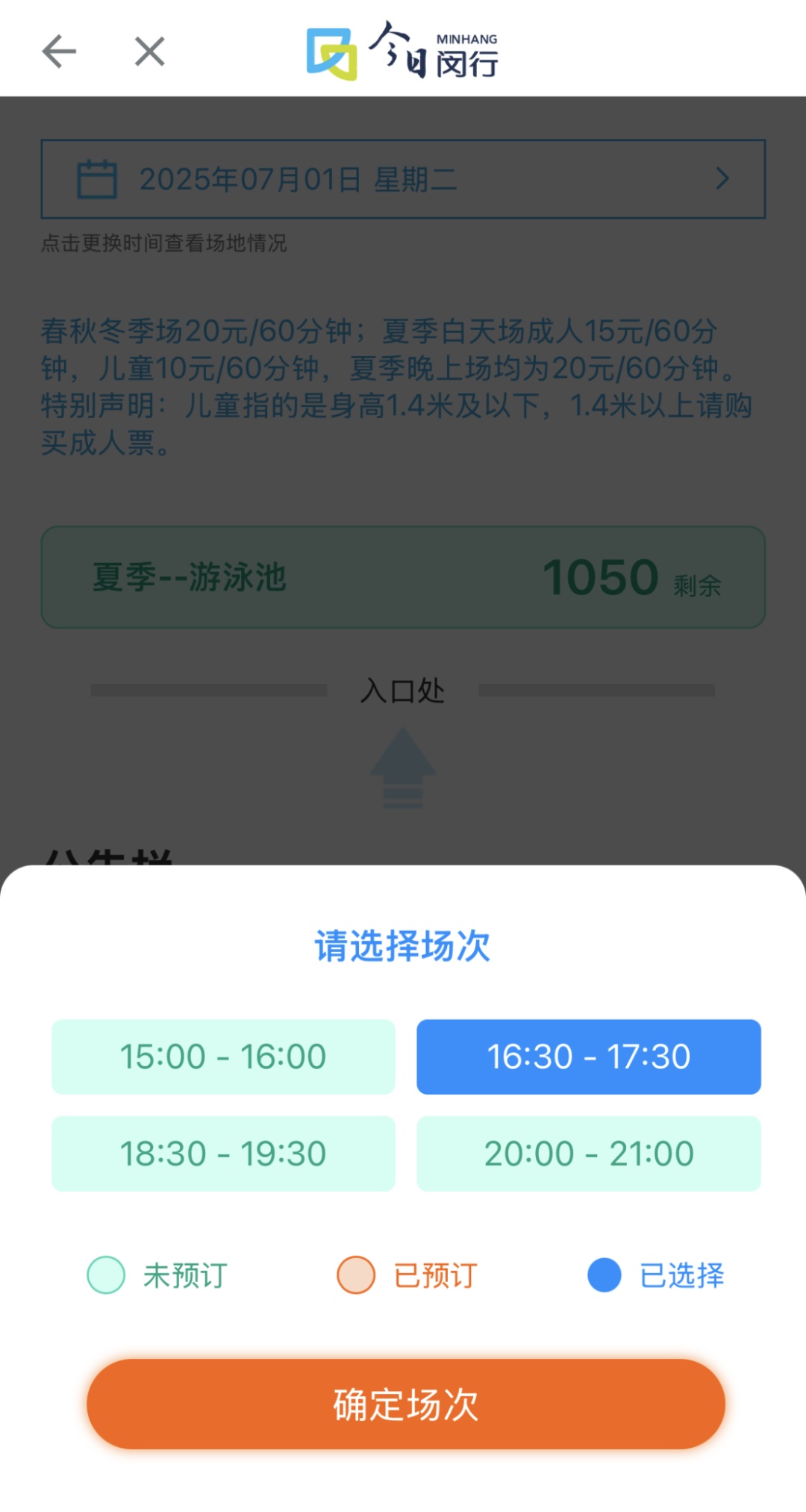Select the 15:00 - 16:00 session

pos(223,1057)
